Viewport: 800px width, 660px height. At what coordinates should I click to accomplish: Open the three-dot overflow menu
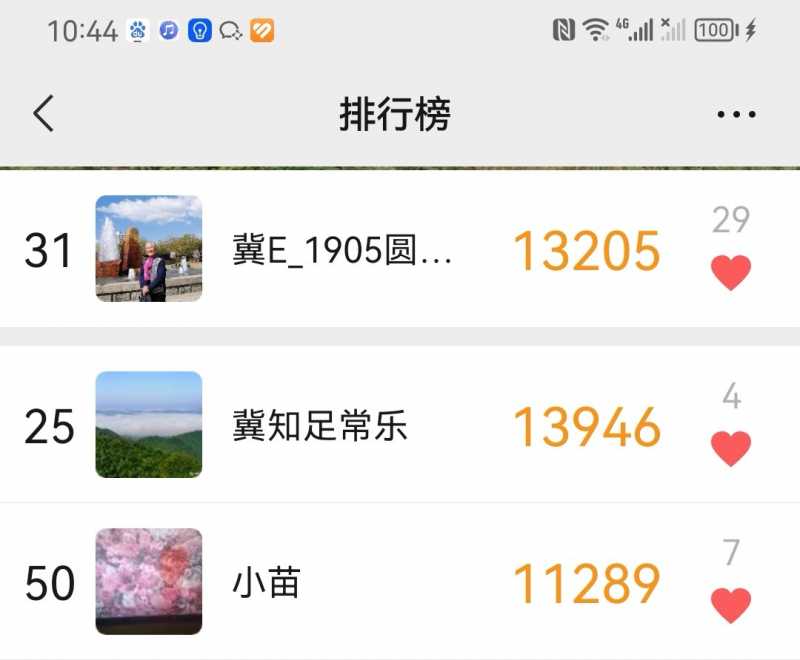(736, 115)
